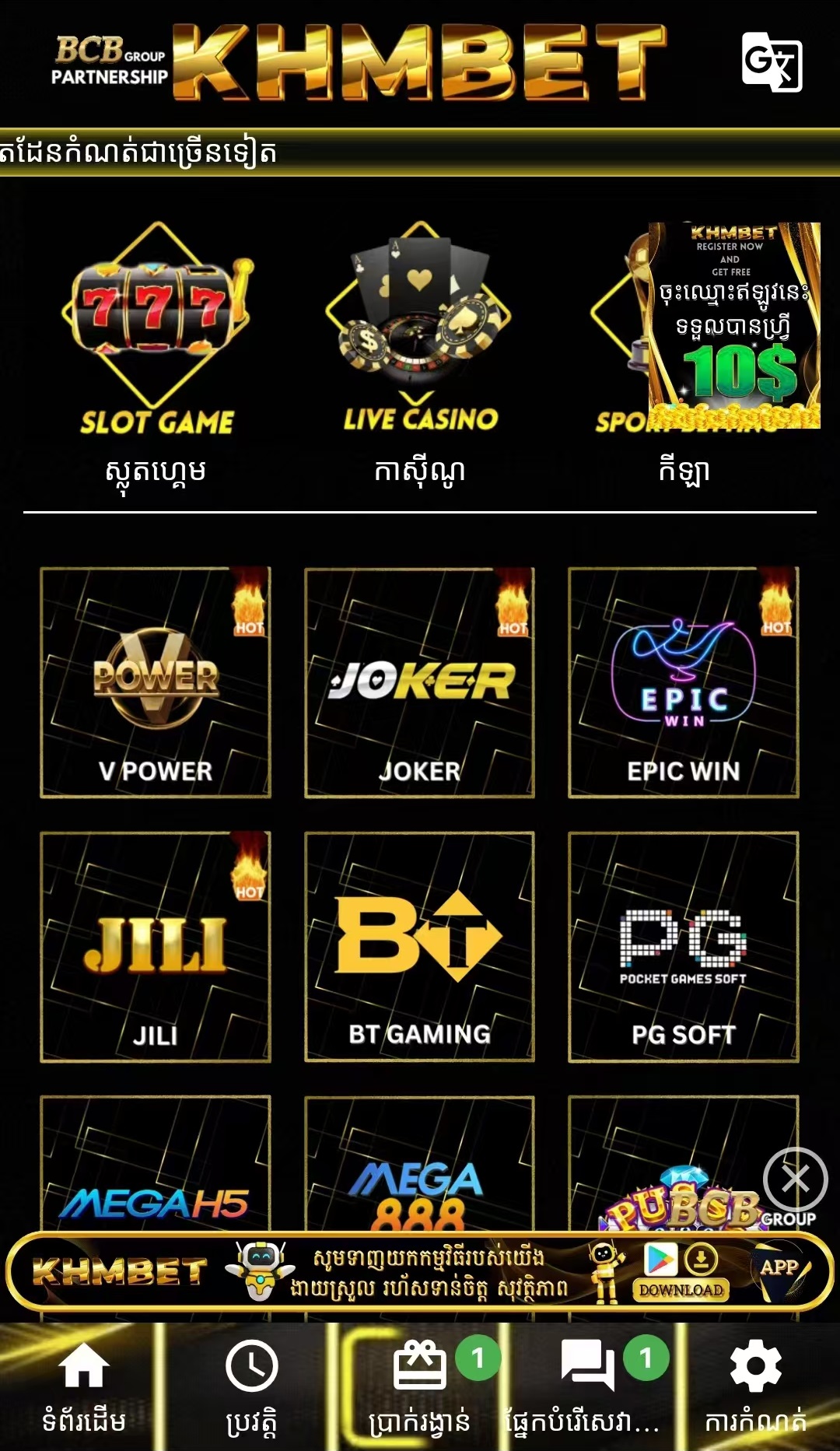
Task: Open the Epic Win game provider
Action: (x=684, y=682)
